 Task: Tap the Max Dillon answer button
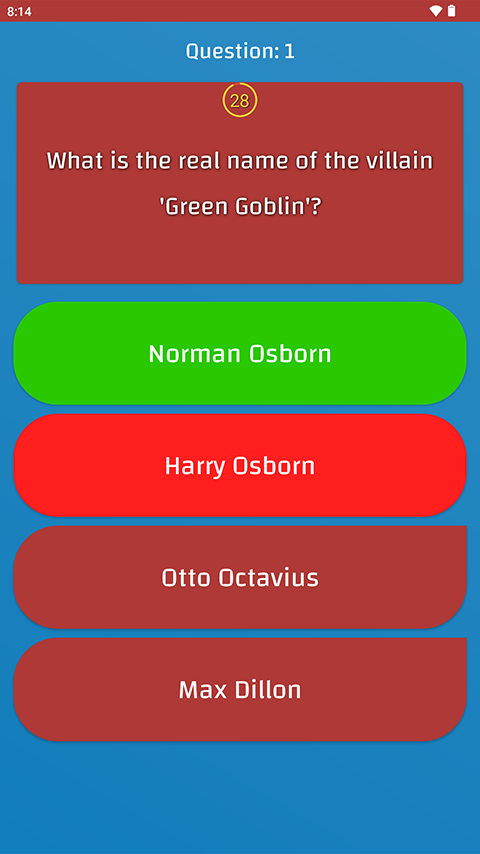pos(240,690)
